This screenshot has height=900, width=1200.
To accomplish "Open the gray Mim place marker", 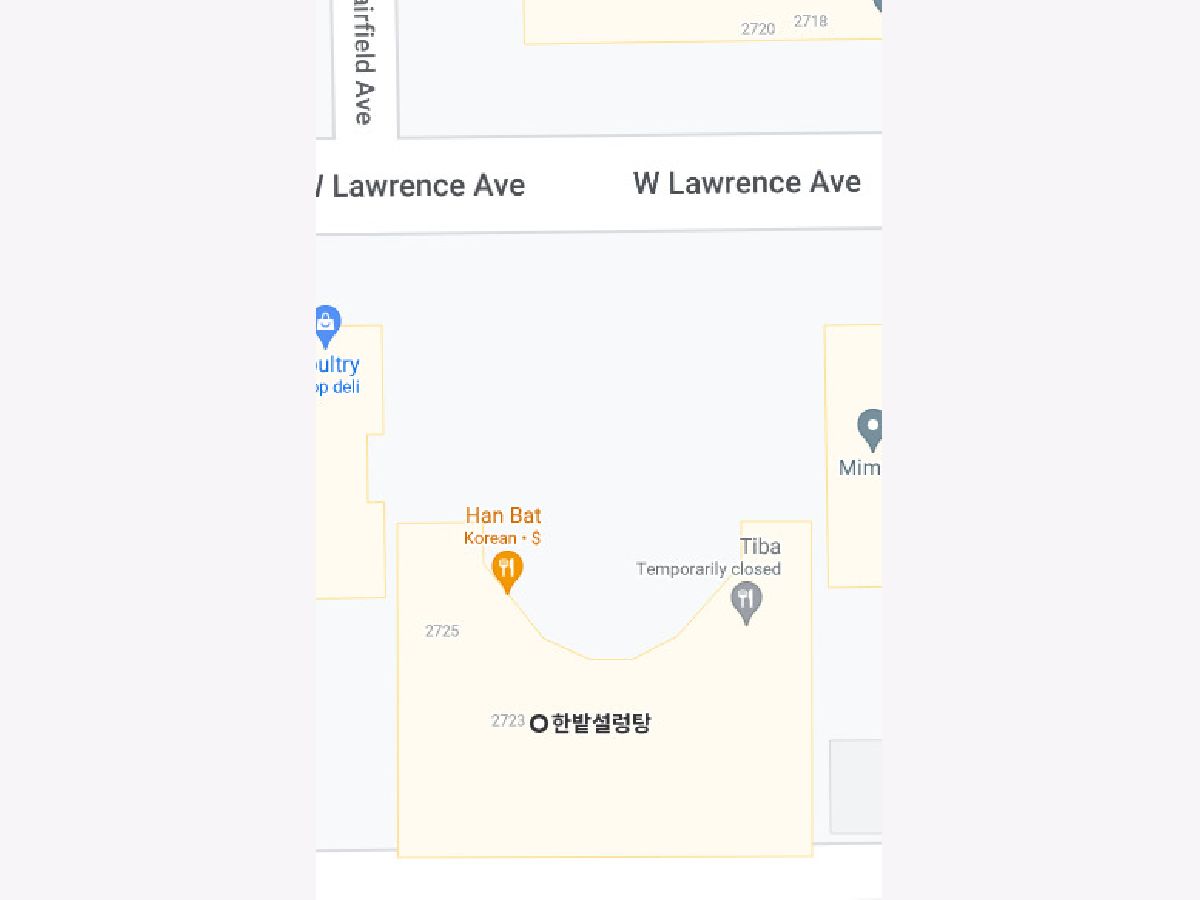I will coord(871,429).
